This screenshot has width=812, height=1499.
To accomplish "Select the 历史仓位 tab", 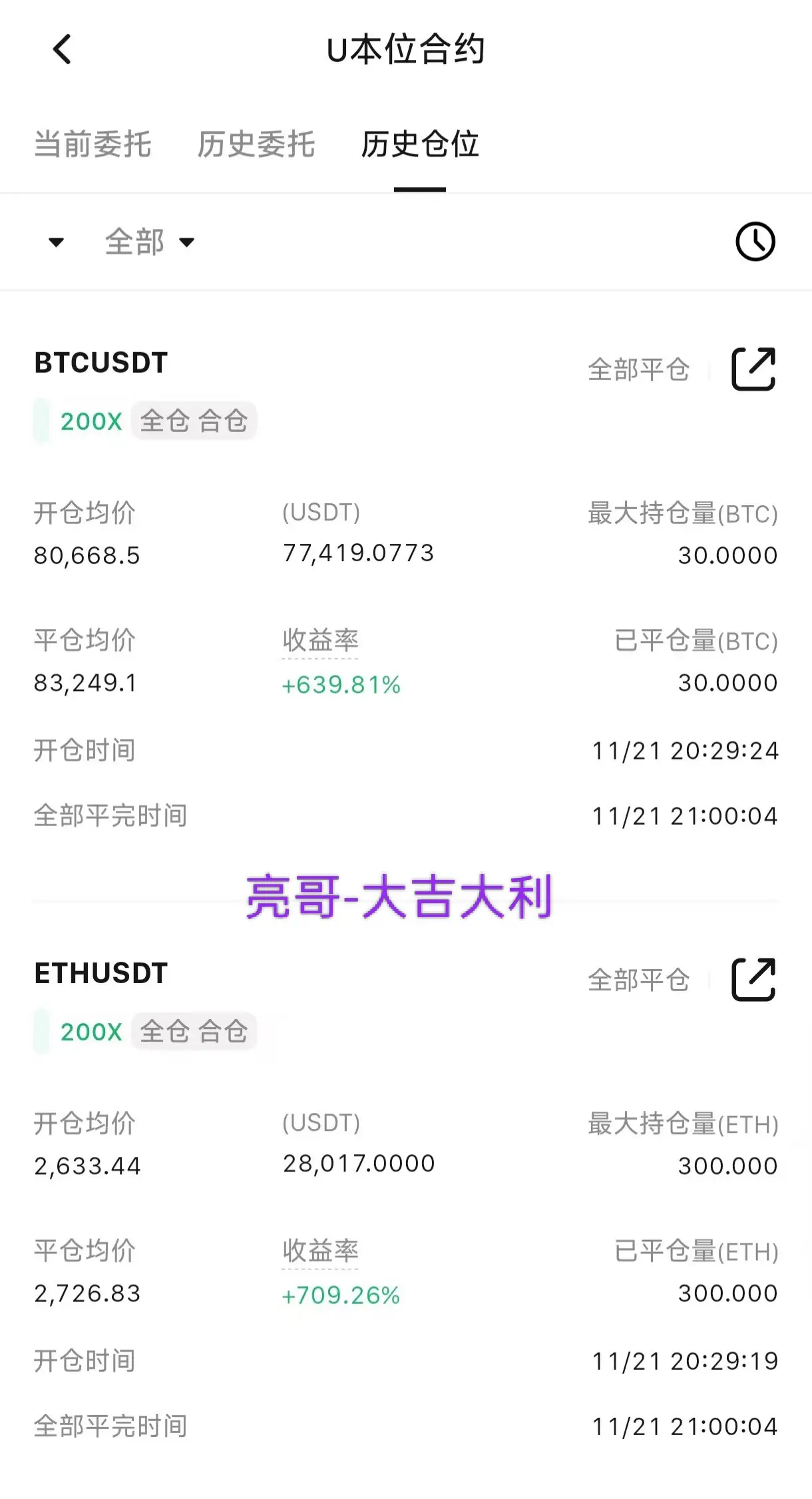I will coord(420,144).
